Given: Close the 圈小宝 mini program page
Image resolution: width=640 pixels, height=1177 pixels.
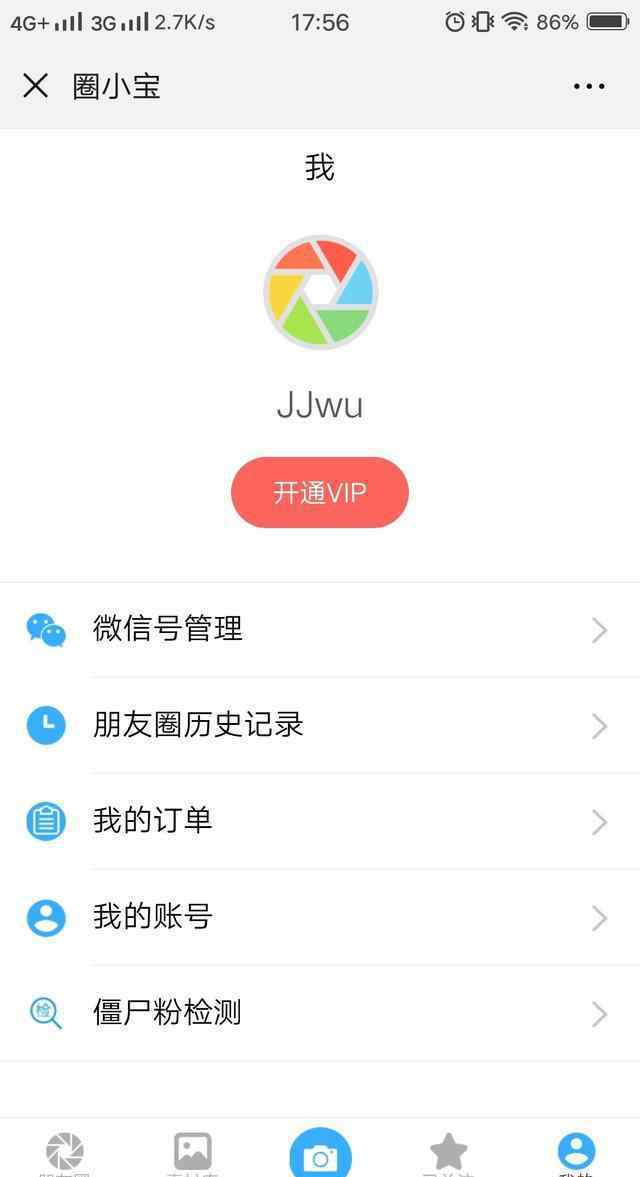Looking at the screenshot, I should tap(35, 86).
